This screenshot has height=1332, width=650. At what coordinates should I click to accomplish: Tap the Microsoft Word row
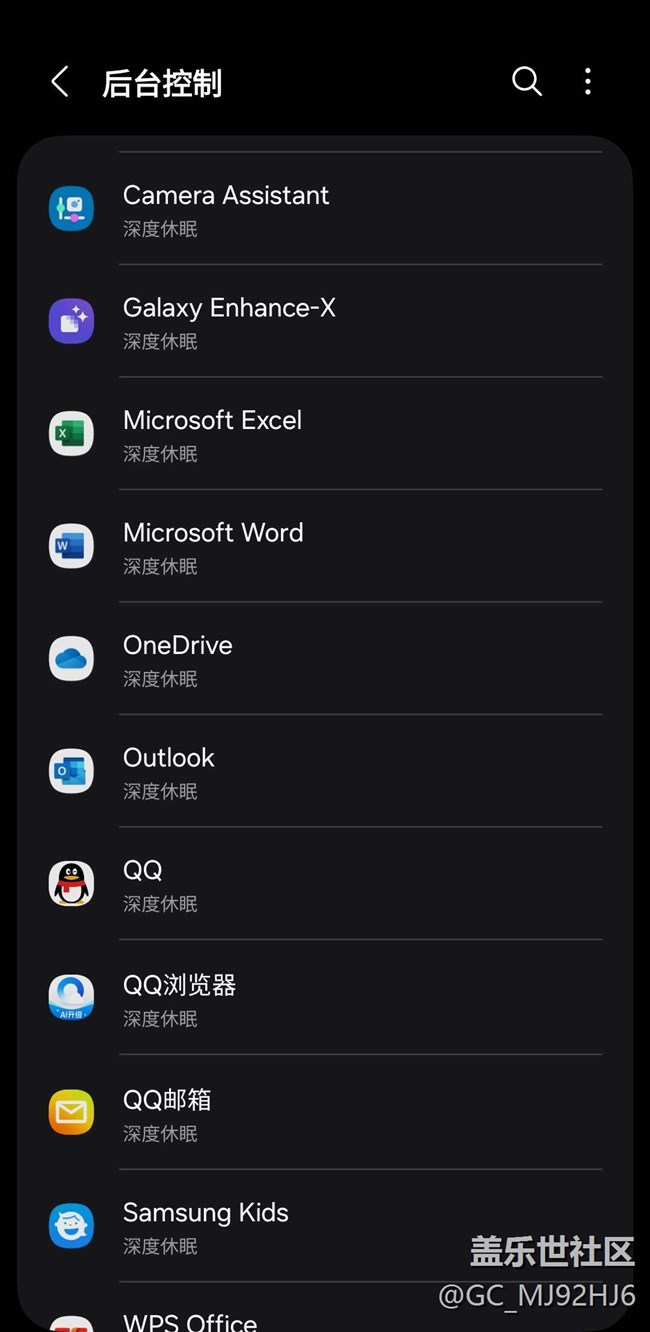tap(325, 547)
